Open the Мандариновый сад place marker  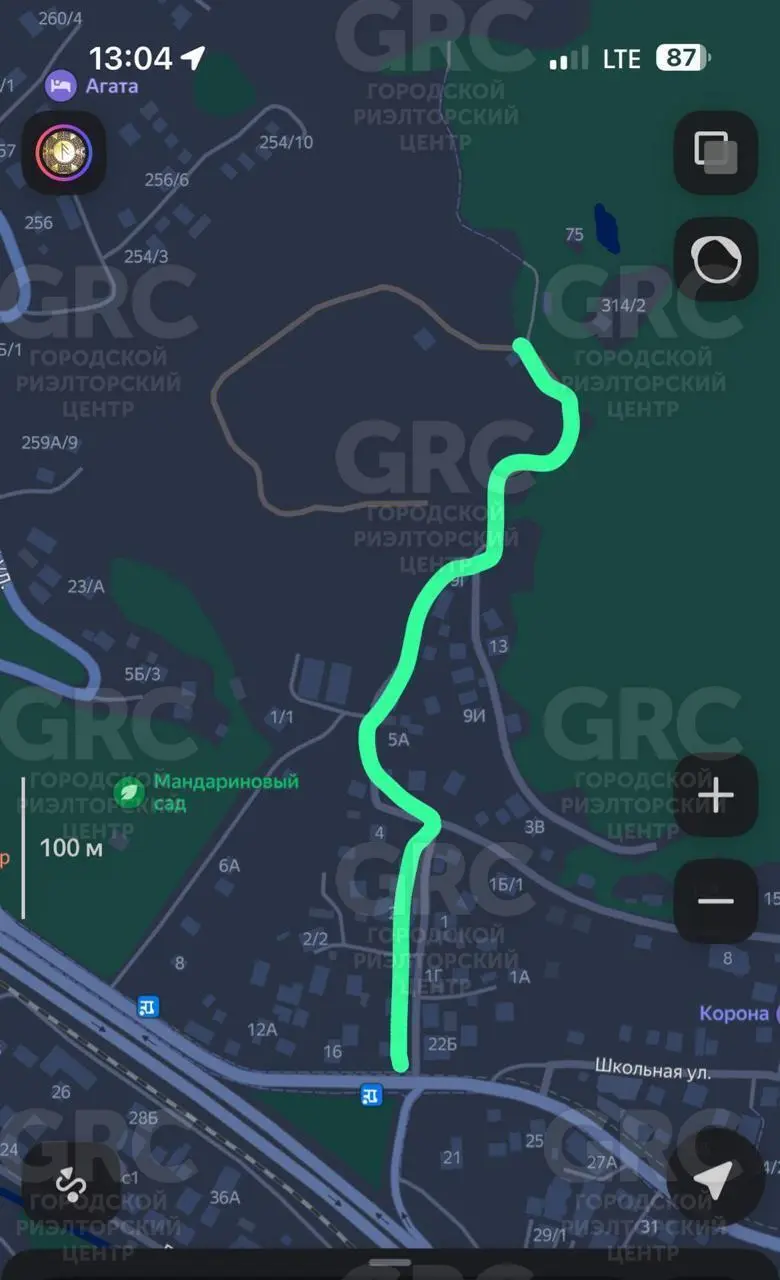(129, 792)
